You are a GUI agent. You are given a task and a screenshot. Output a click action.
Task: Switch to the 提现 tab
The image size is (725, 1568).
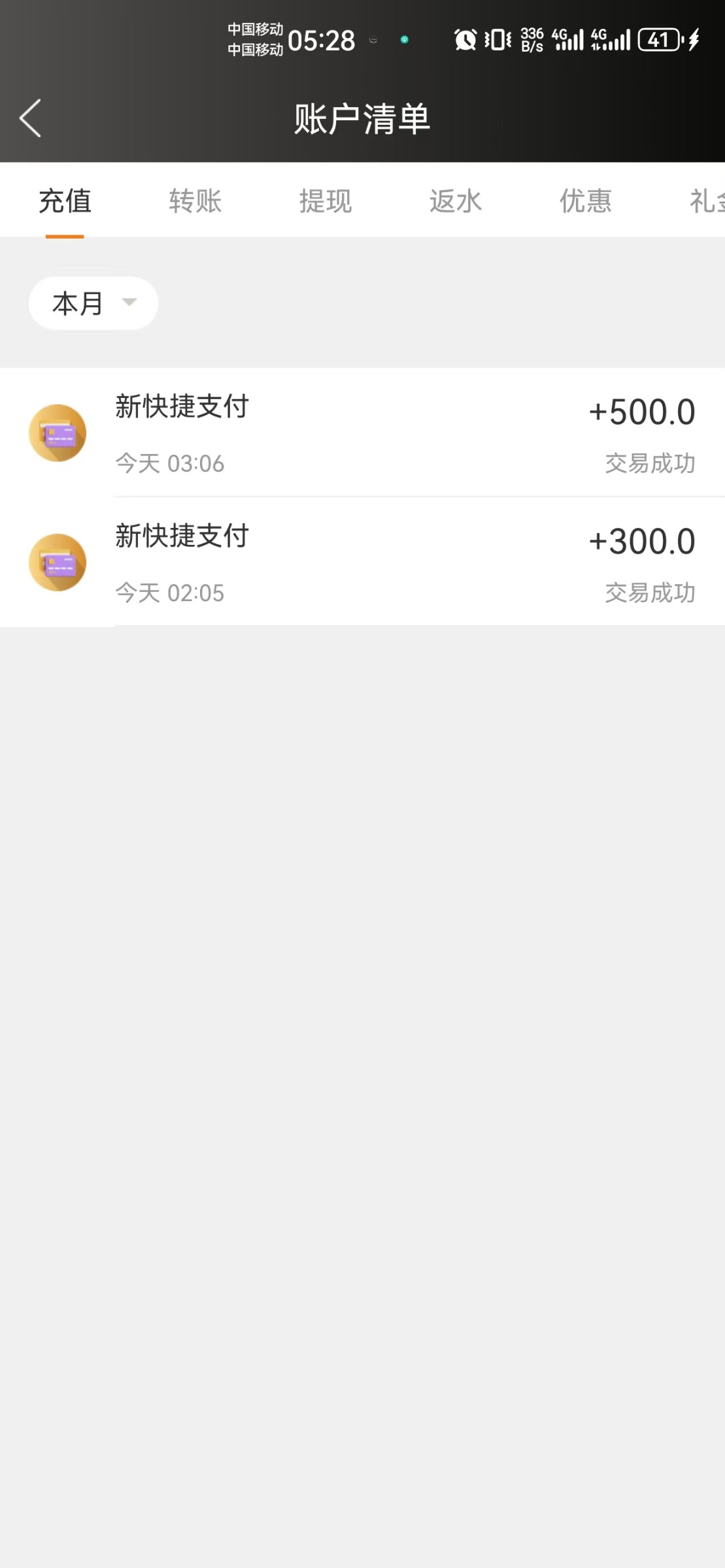pos(325,201)
